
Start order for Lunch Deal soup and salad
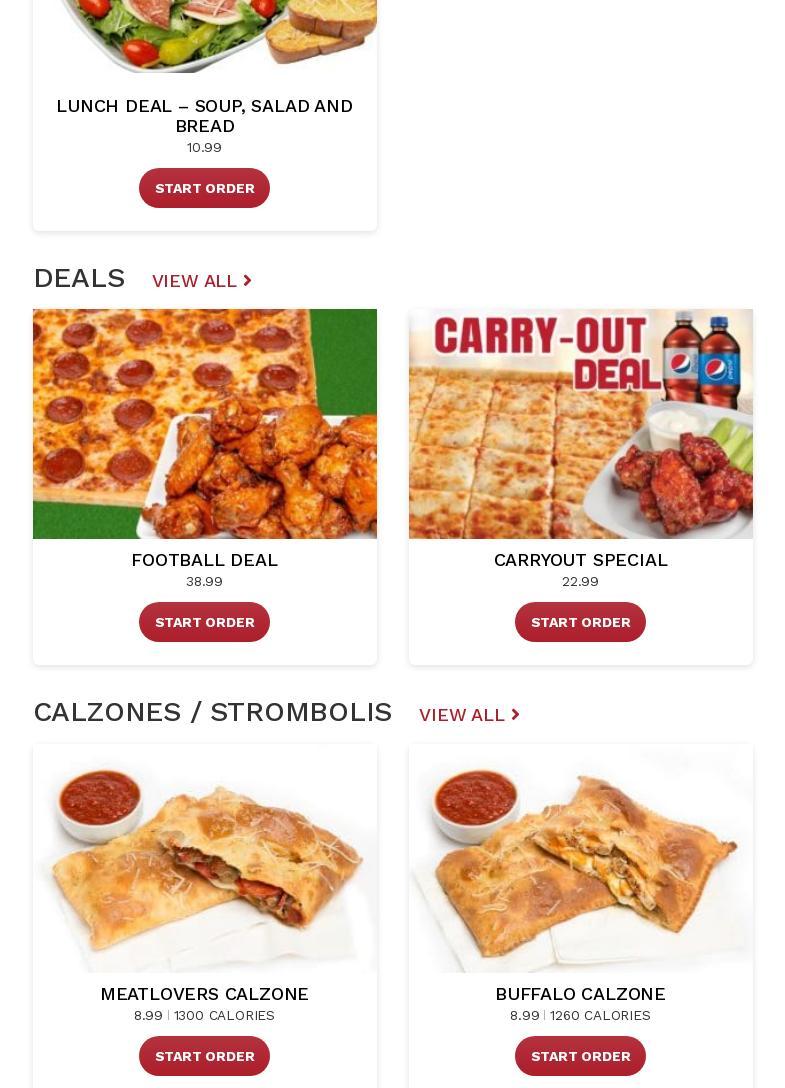204,188
